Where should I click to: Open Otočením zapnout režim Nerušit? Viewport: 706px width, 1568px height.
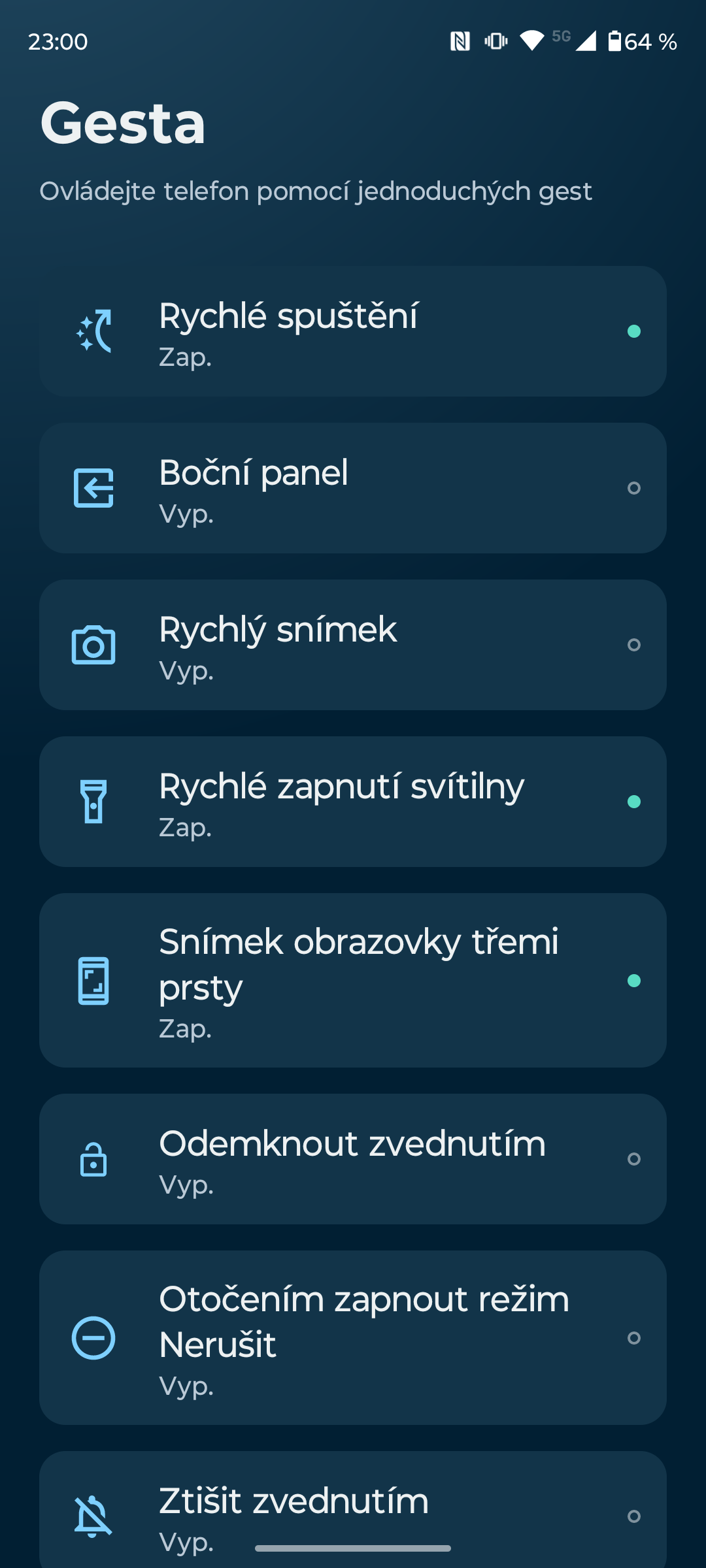(353, 1337)
